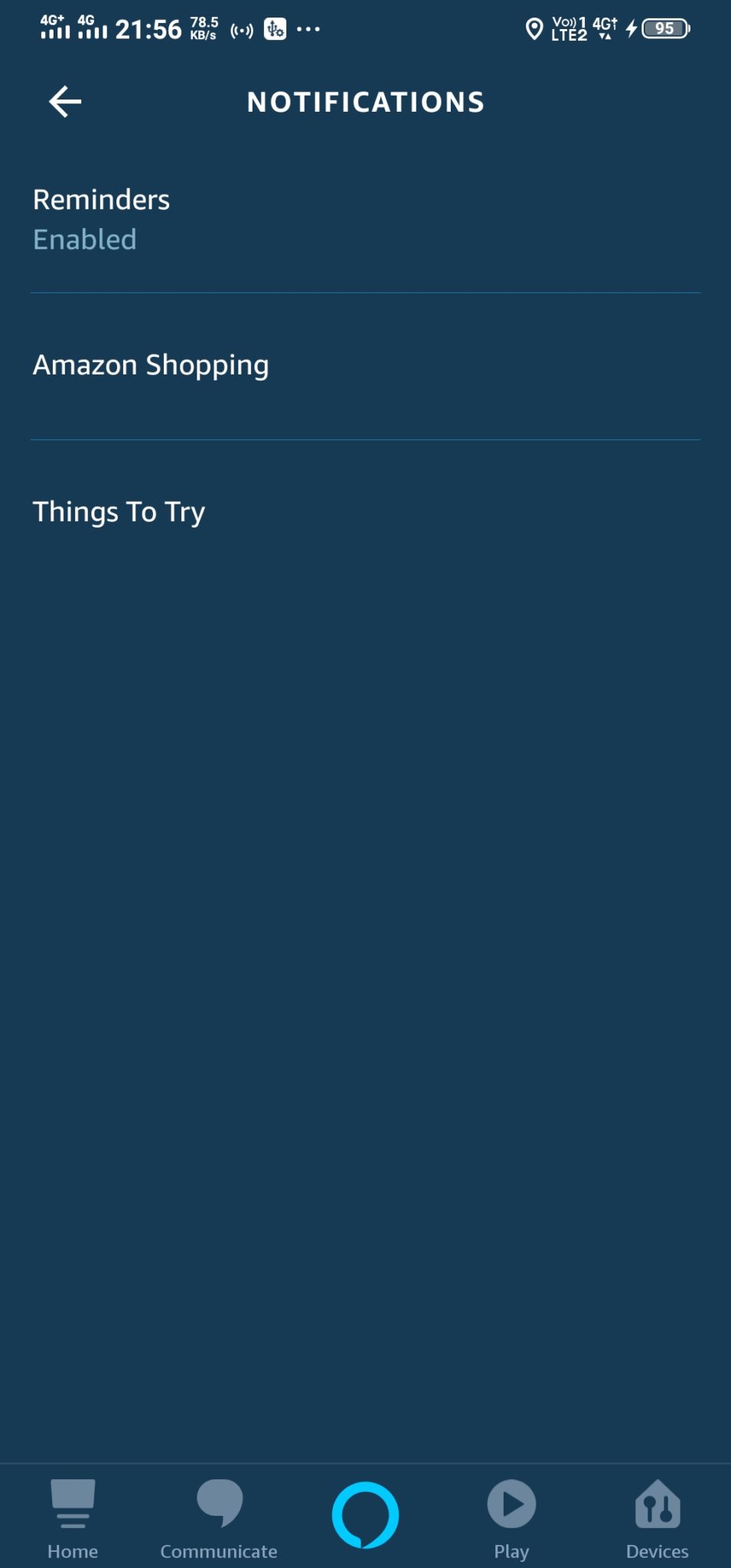
Task: Tap the battery indicator showing 95
Action: [x=665, y=28]
